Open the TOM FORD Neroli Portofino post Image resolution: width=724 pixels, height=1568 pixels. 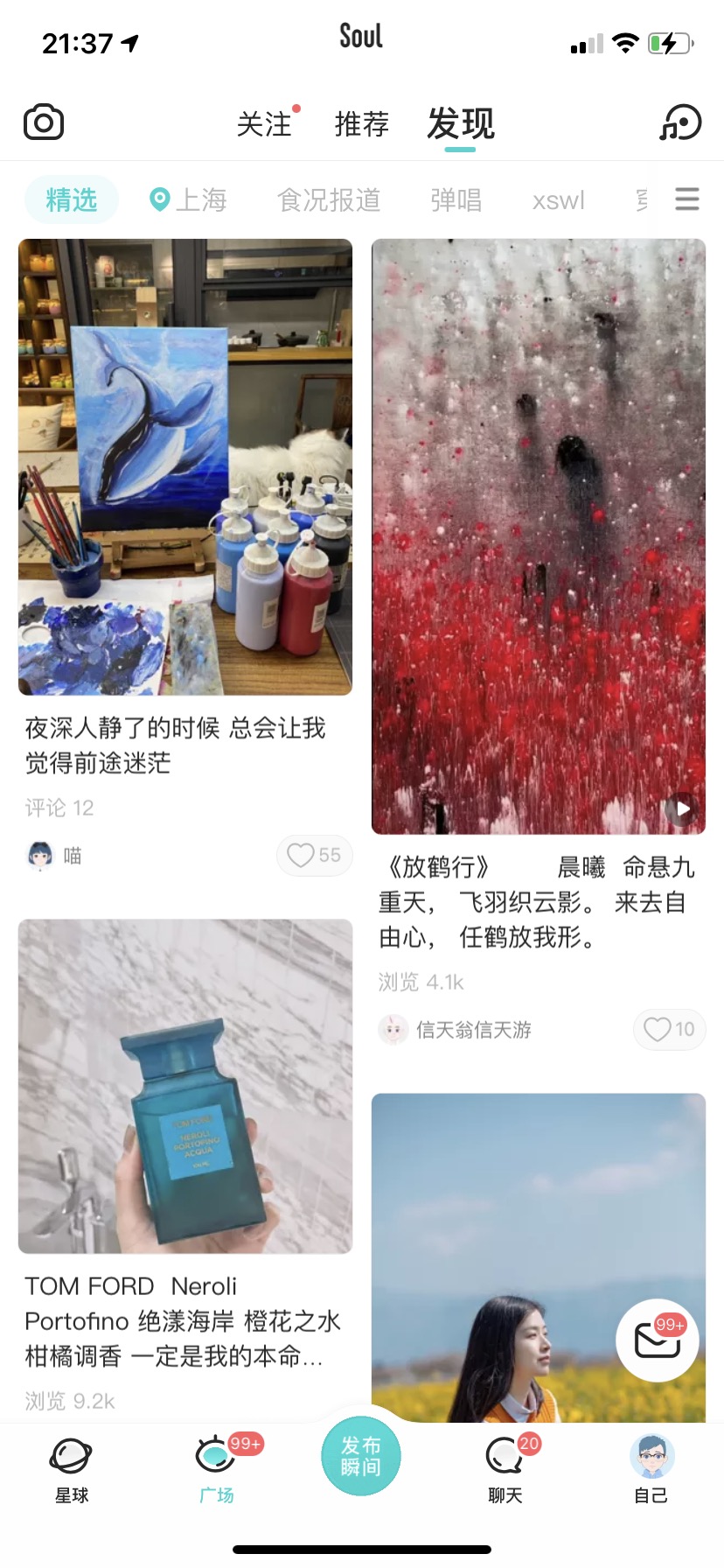(x=185, y=1086)
